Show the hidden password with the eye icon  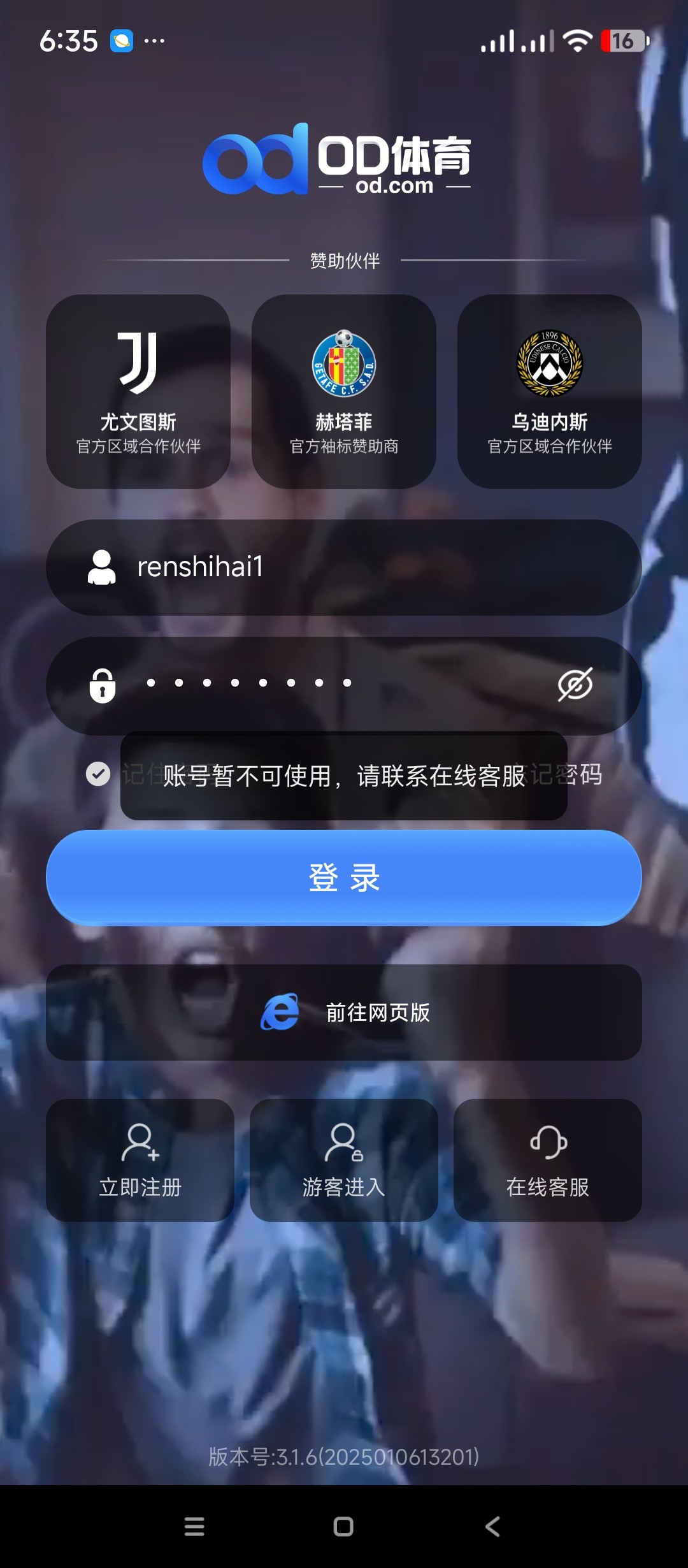click(575, 685)
